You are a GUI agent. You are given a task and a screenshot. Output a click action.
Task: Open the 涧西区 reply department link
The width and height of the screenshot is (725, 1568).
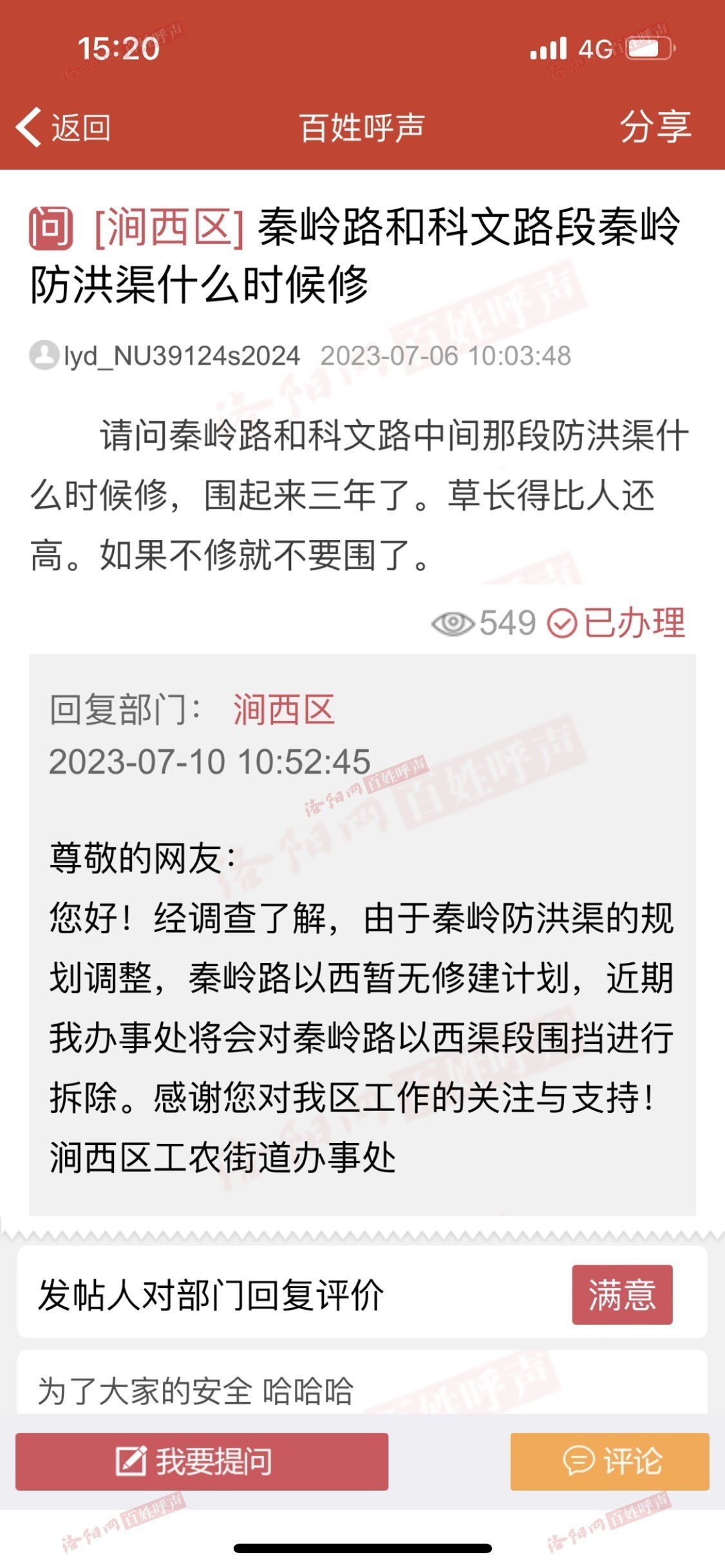pyautogui.click(x=284, y=710)
